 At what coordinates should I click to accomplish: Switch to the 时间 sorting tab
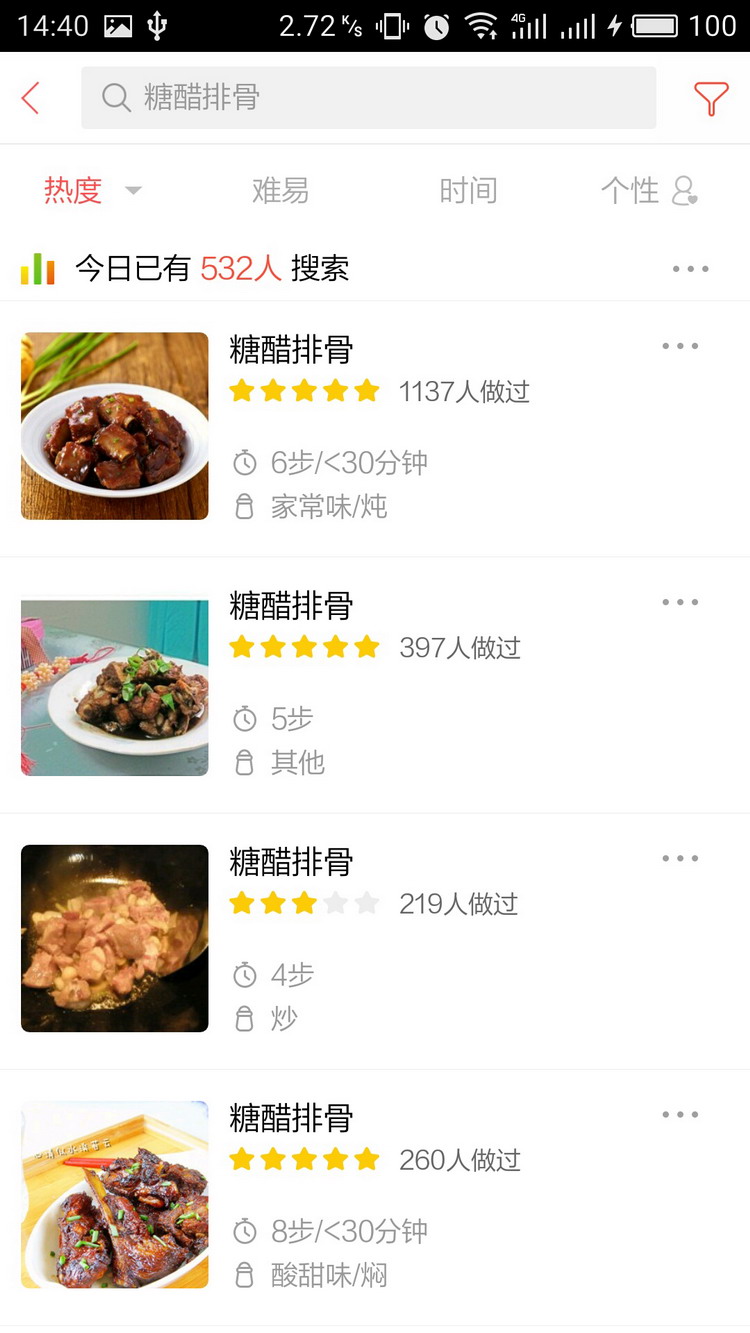468,190
